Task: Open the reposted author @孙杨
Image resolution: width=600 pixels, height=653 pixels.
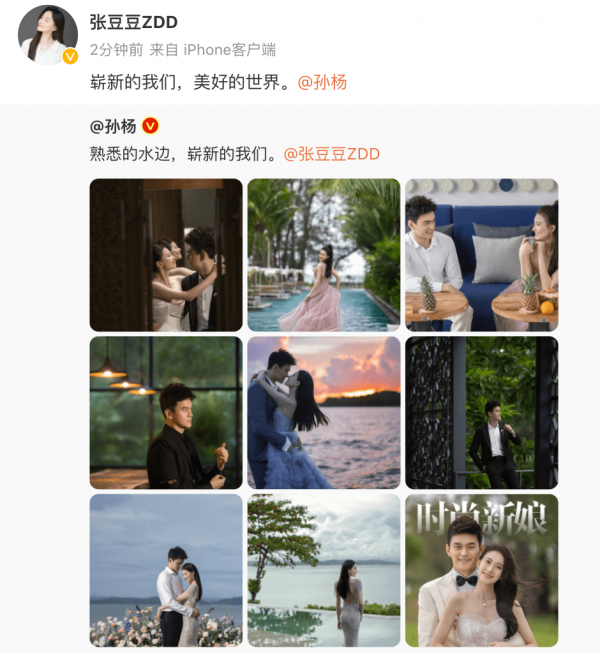Action: pos(113,126)
